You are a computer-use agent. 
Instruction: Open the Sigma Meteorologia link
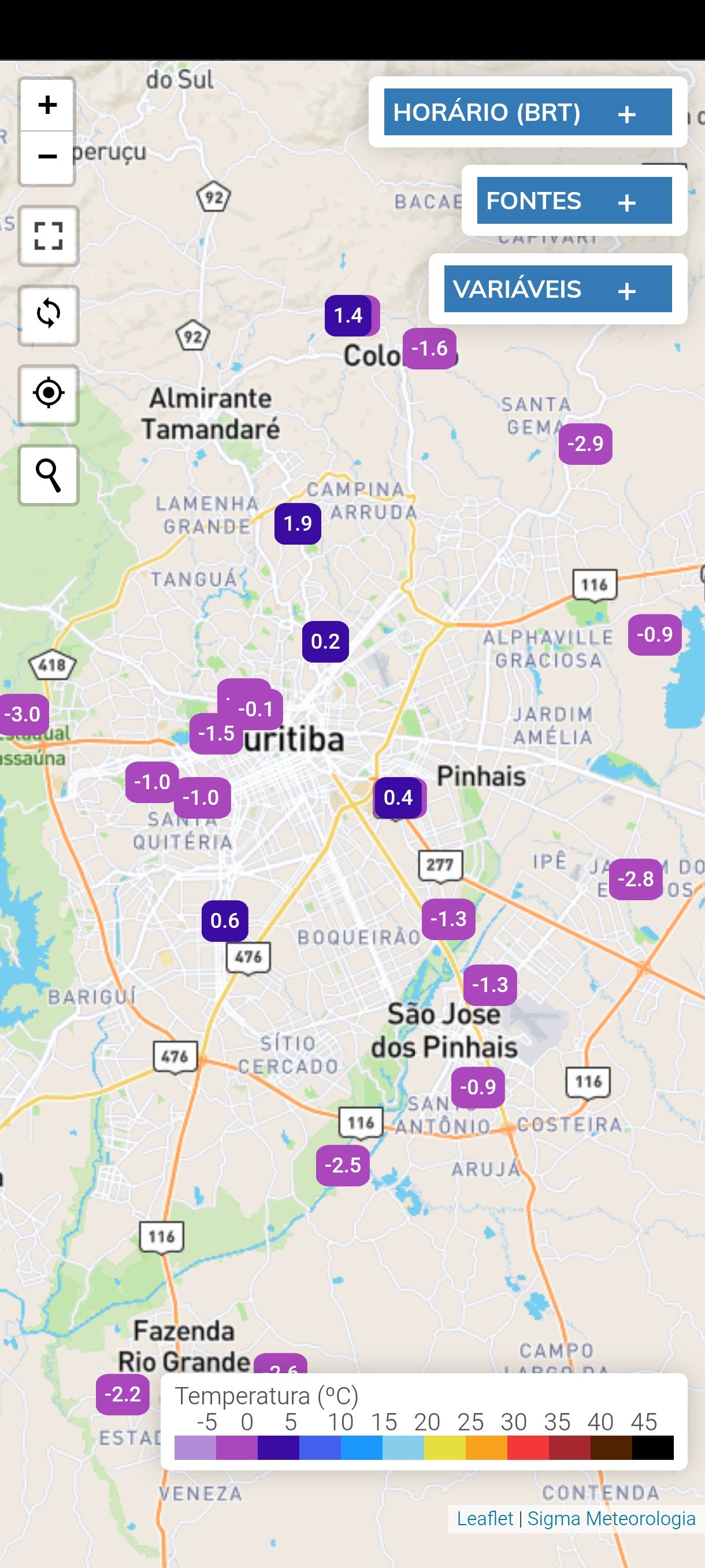click(x=611, y=1519)
